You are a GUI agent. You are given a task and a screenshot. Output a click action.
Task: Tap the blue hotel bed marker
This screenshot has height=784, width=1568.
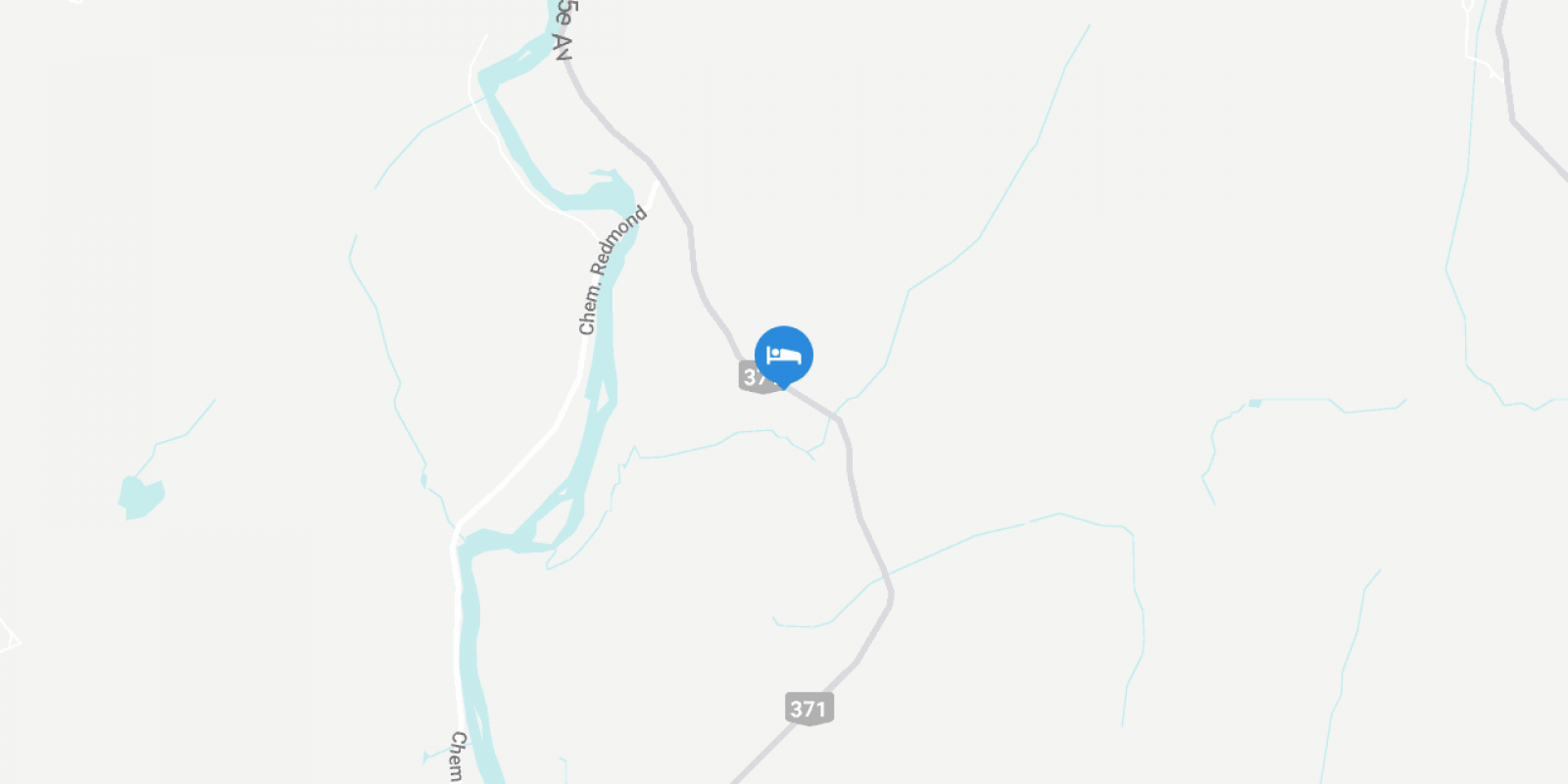pyautogui.click(x=784, y=355)
